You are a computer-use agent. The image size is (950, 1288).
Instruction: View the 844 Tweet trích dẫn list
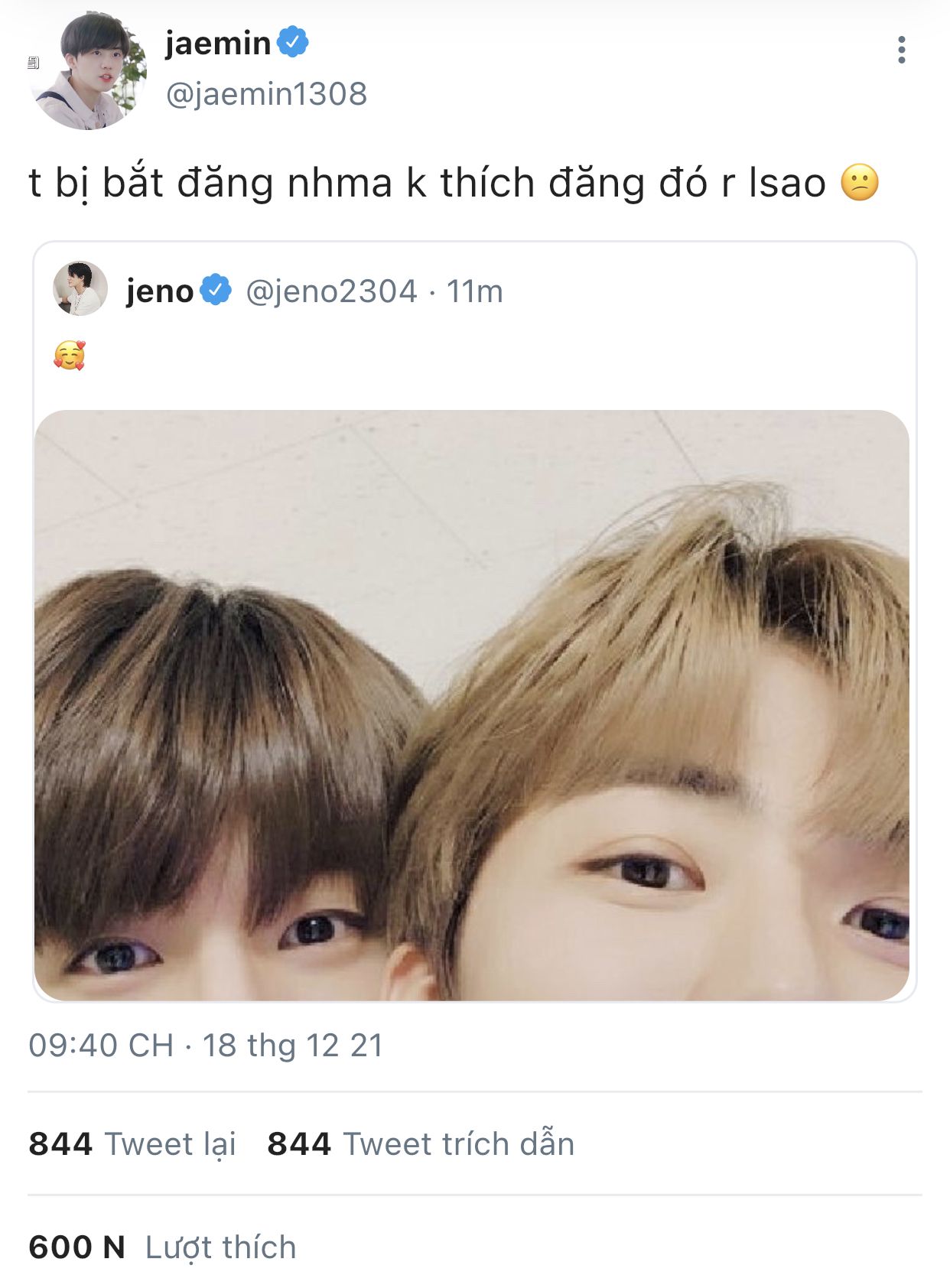421,1144
